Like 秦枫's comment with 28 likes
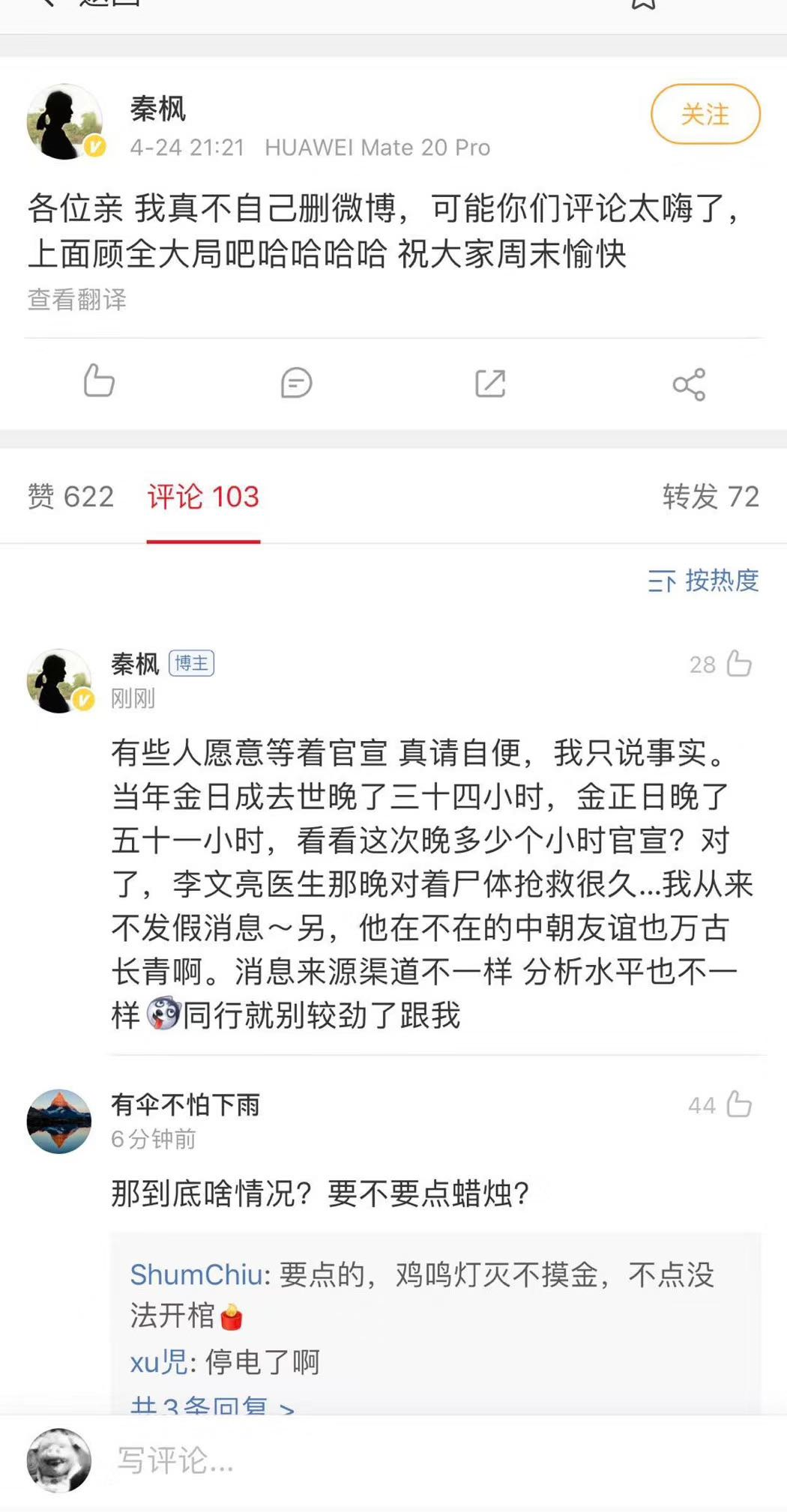Screen dimensions: 787x1512 point(738,664)
